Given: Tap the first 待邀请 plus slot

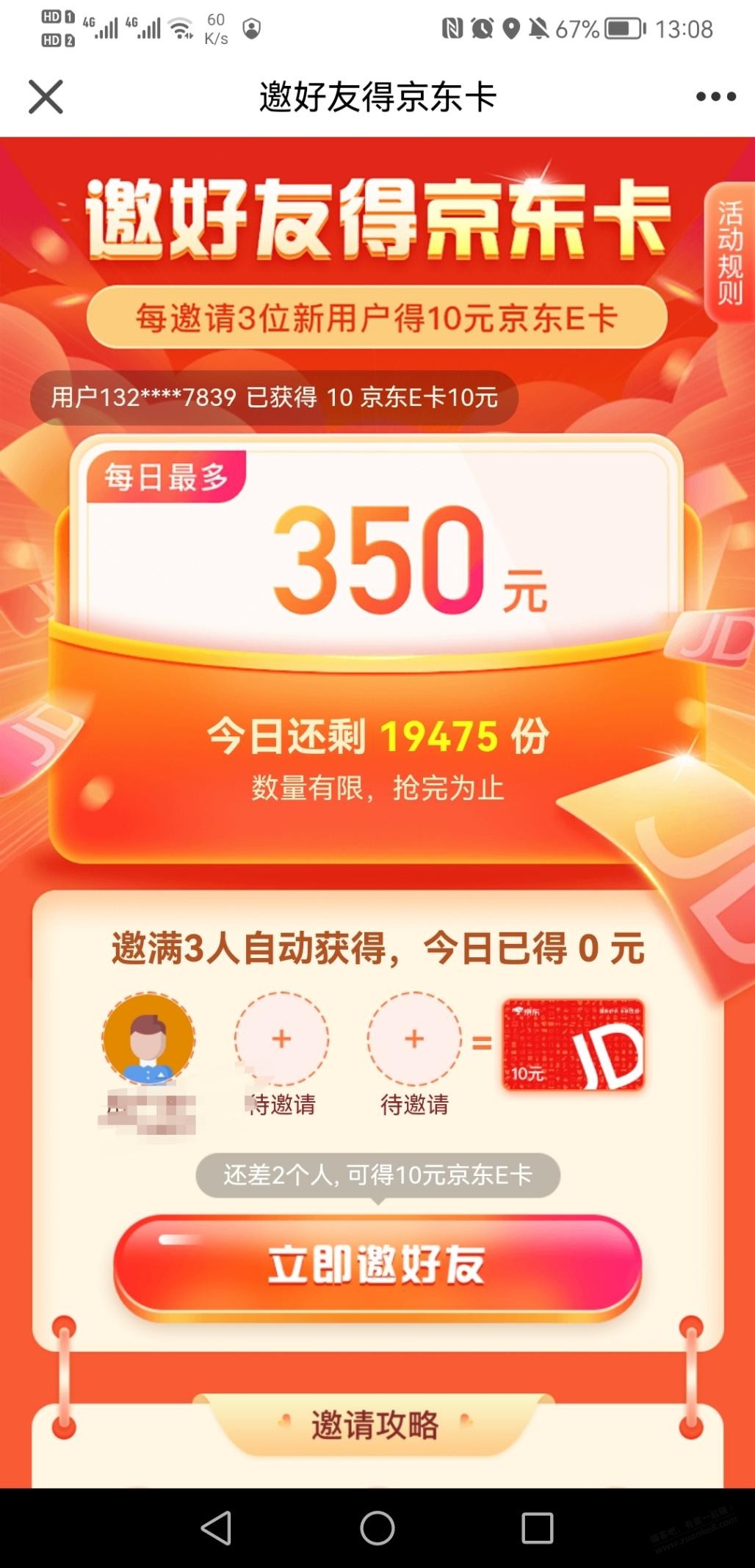Looking at the screenshot, I should 281,1039.
